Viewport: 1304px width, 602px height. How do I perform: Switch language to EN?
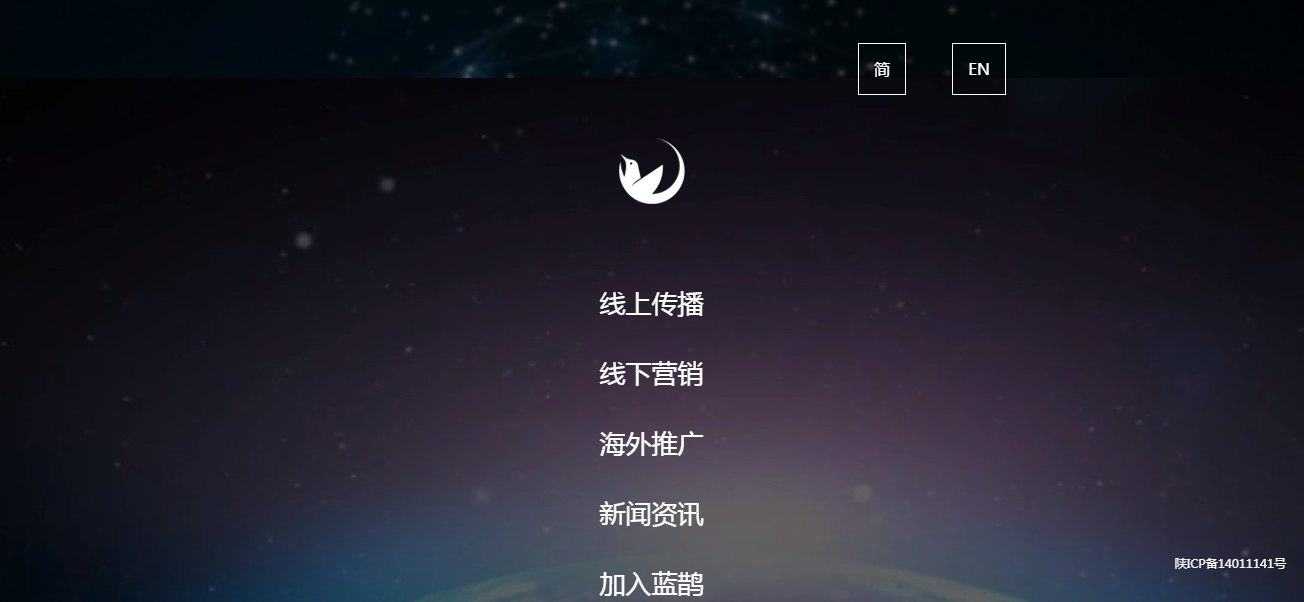[x=978, y=69]
